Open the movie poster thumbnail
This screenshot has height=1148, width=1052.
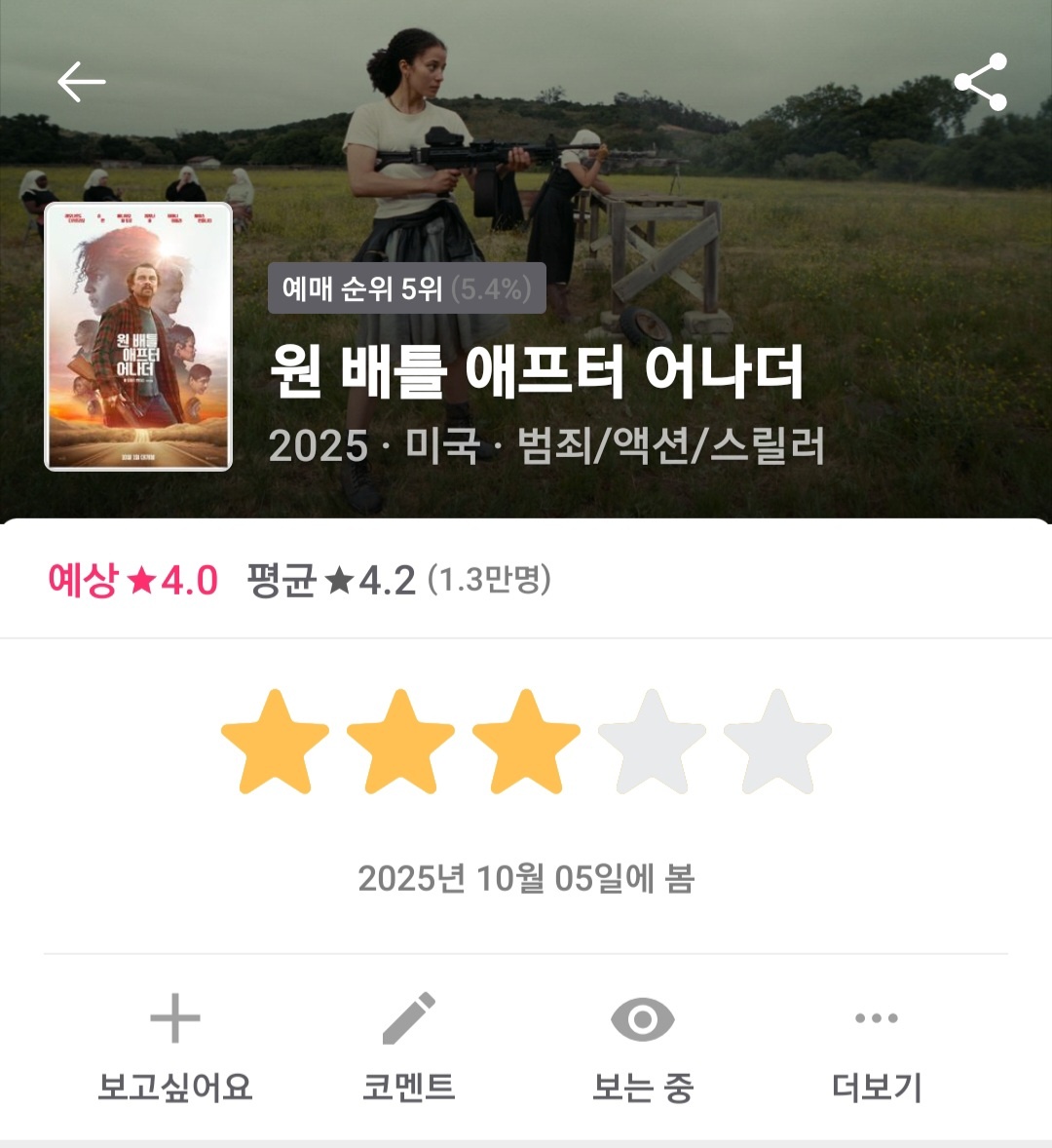click(x=138, y=336)
